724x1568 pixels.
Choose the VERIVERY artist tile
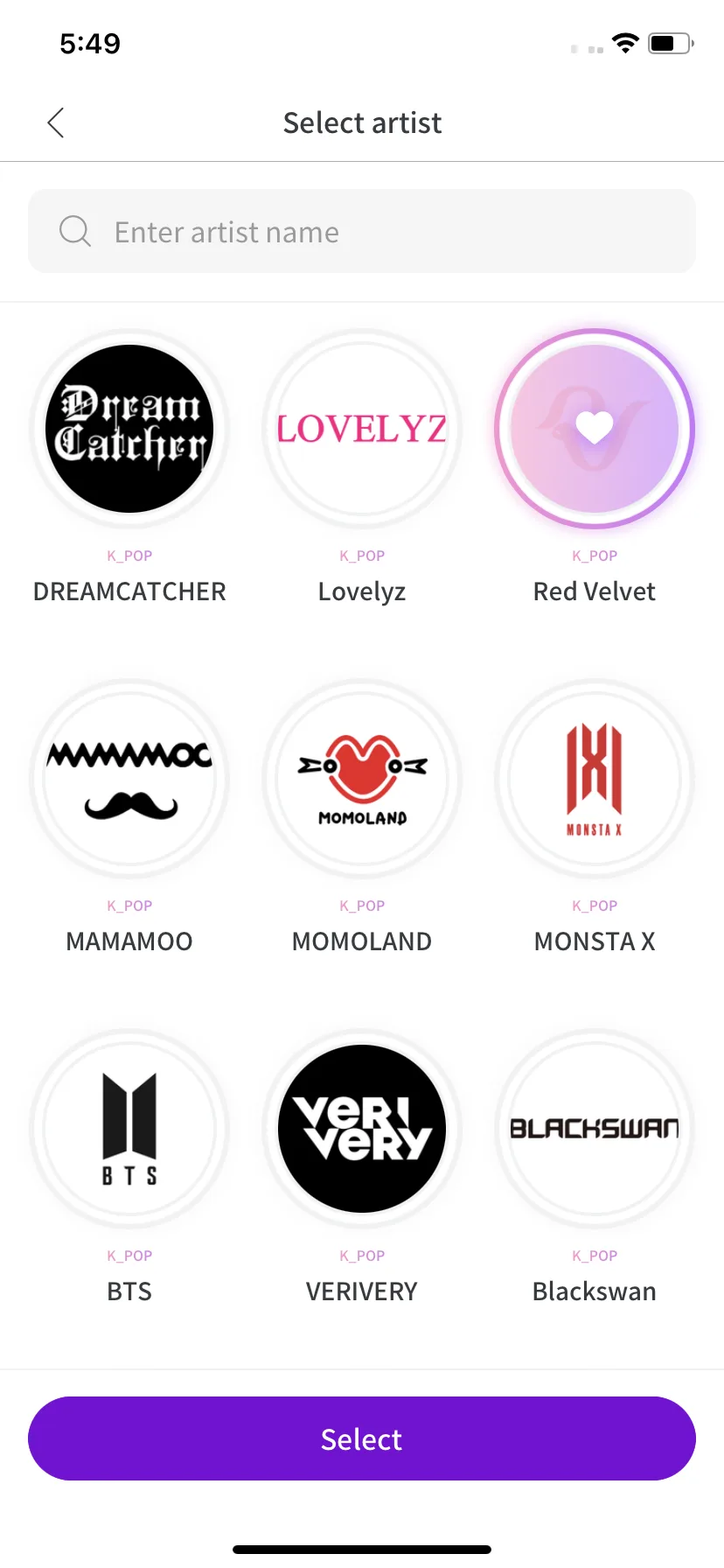(362, 1129)
